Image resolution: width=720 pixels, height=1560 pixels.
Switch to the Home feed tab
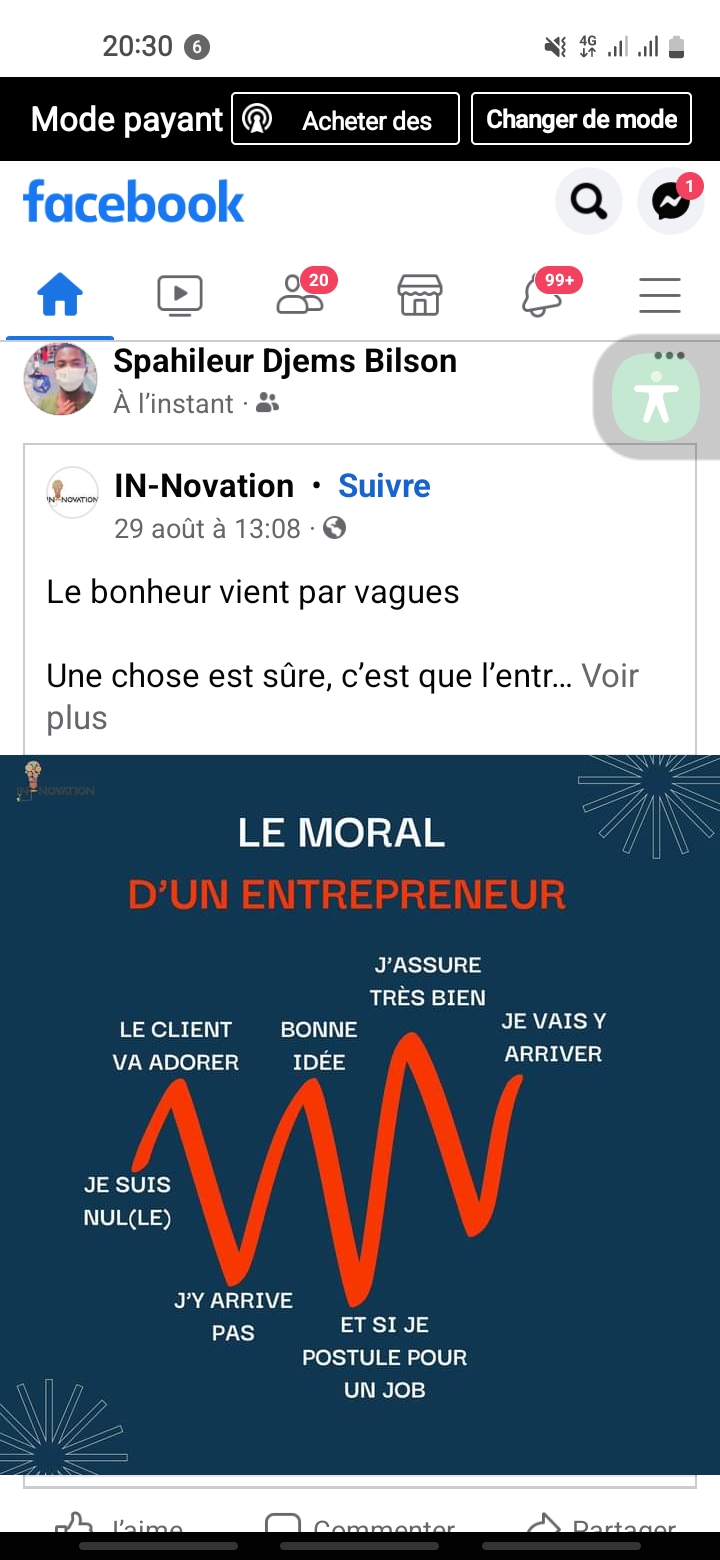[x=60, y=296]
